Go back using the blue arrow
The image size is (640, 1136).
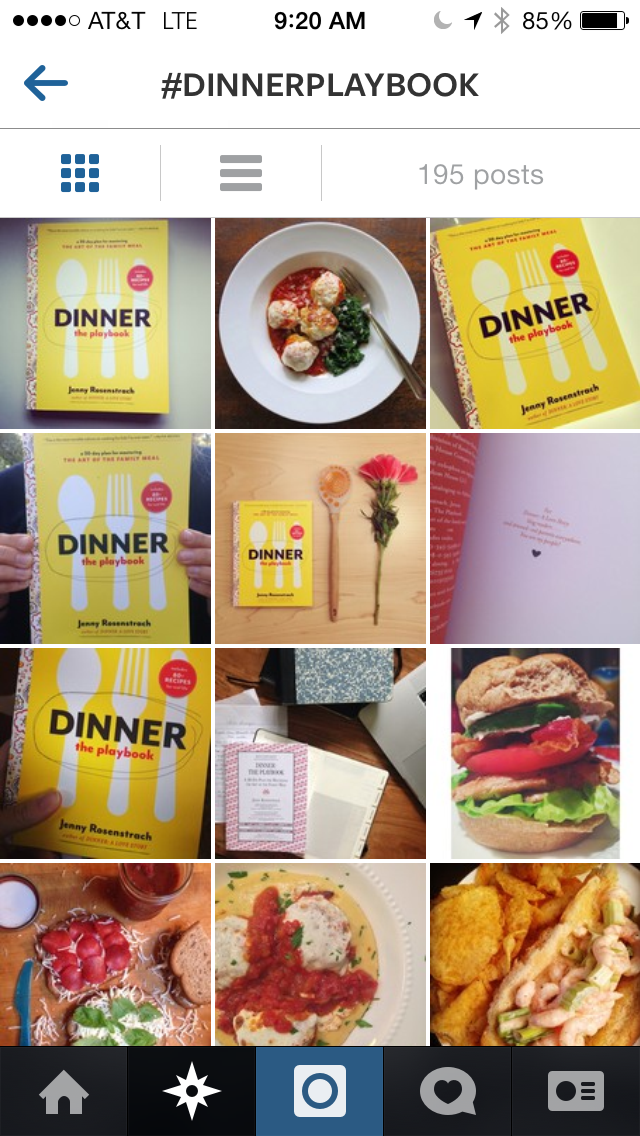[46, 84]
